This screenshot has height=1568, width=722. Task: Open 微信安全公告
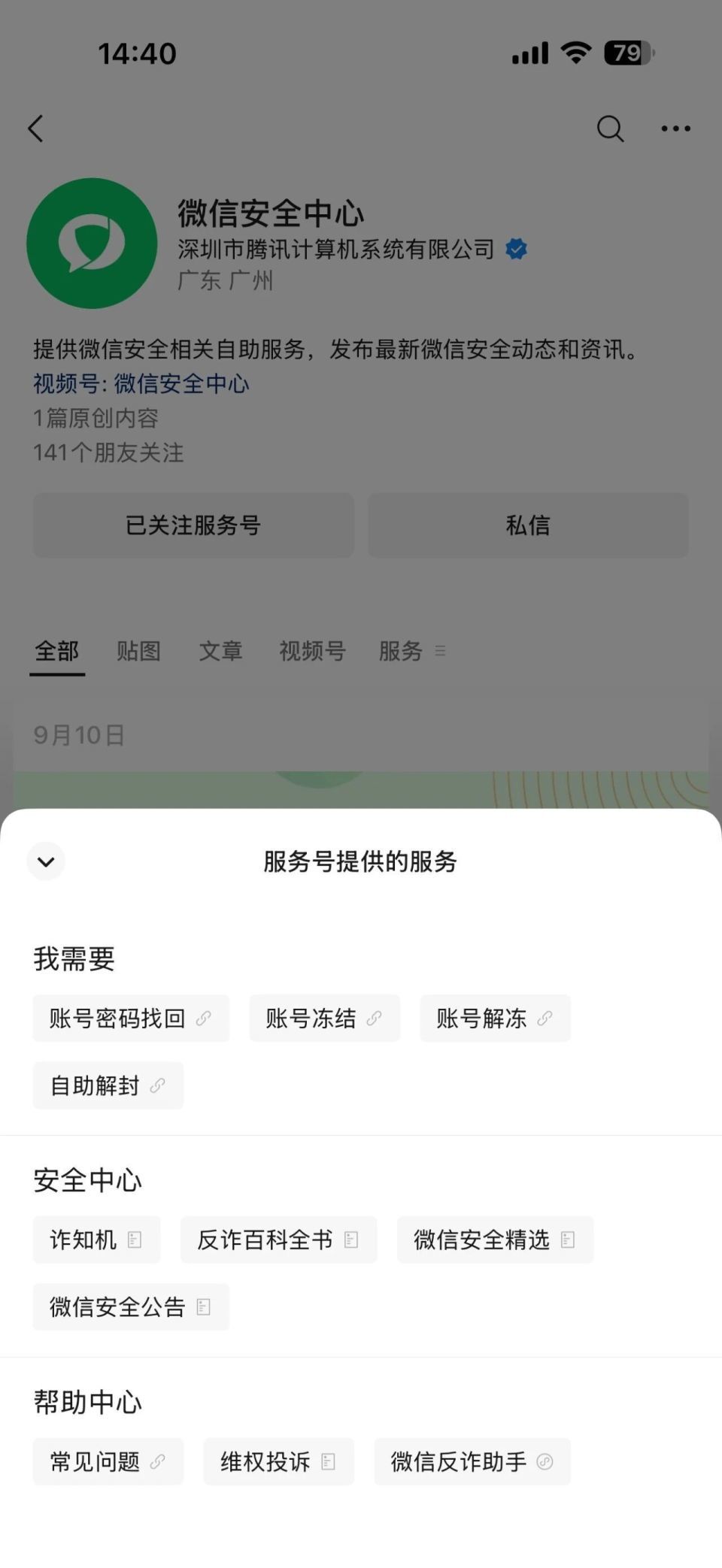click(131, 1307)
